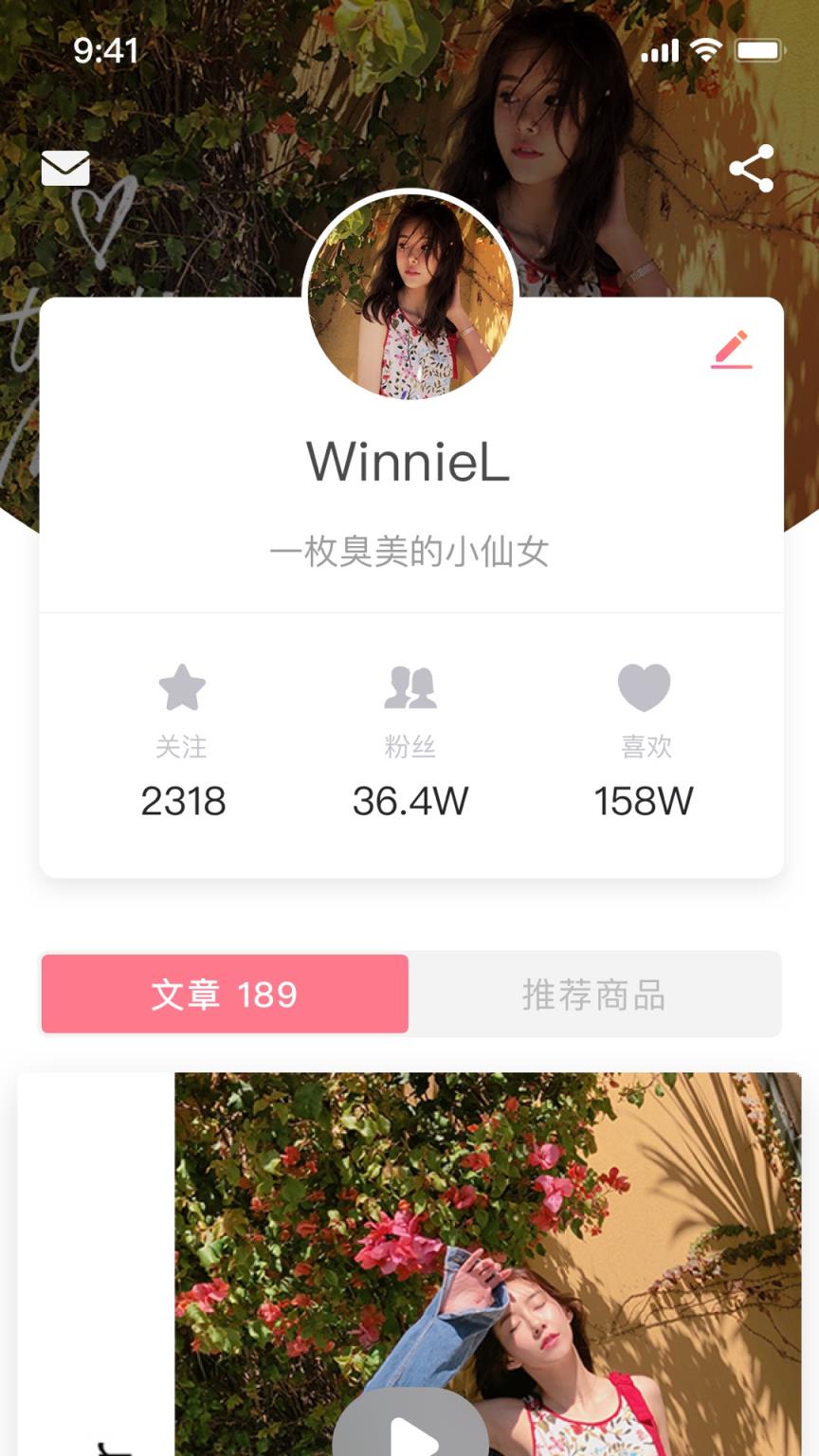
Task: Select the star icon above 关注
Action: 184,684
